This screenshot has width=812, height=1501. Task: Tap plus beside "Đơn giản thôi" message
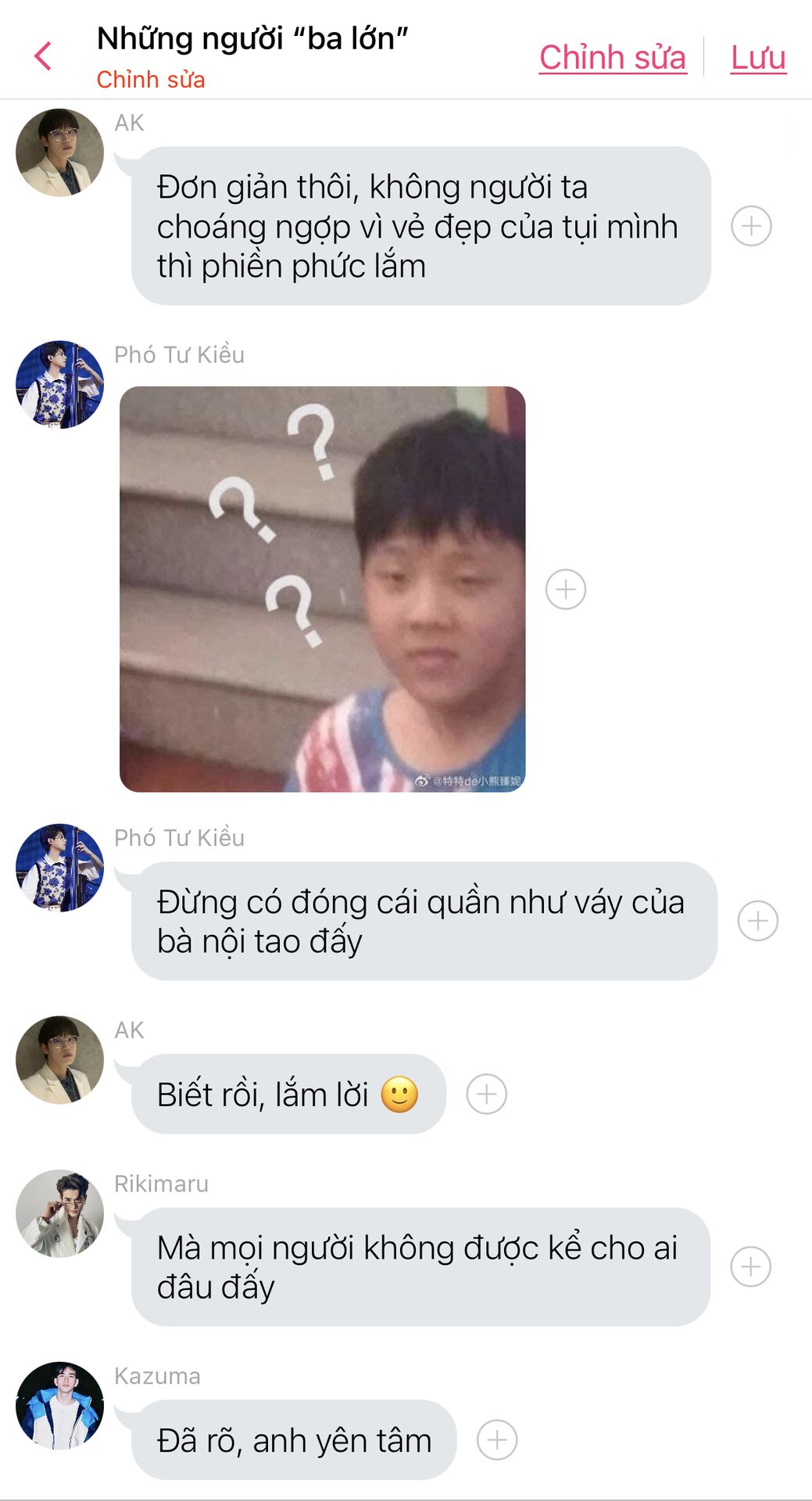coord(751,226)
